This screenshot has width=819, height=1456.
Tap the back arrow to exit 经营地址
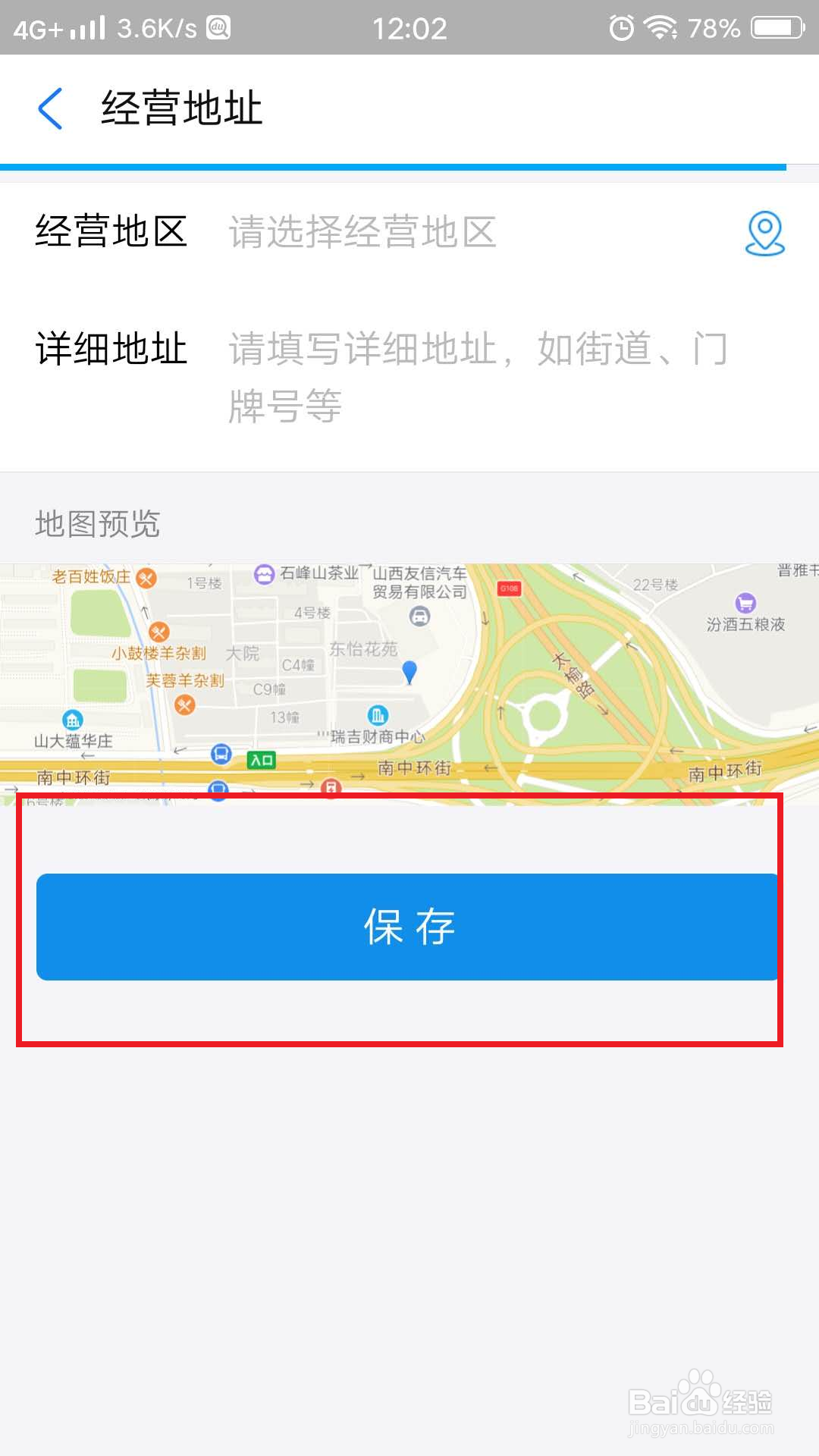tap(50, 108)
